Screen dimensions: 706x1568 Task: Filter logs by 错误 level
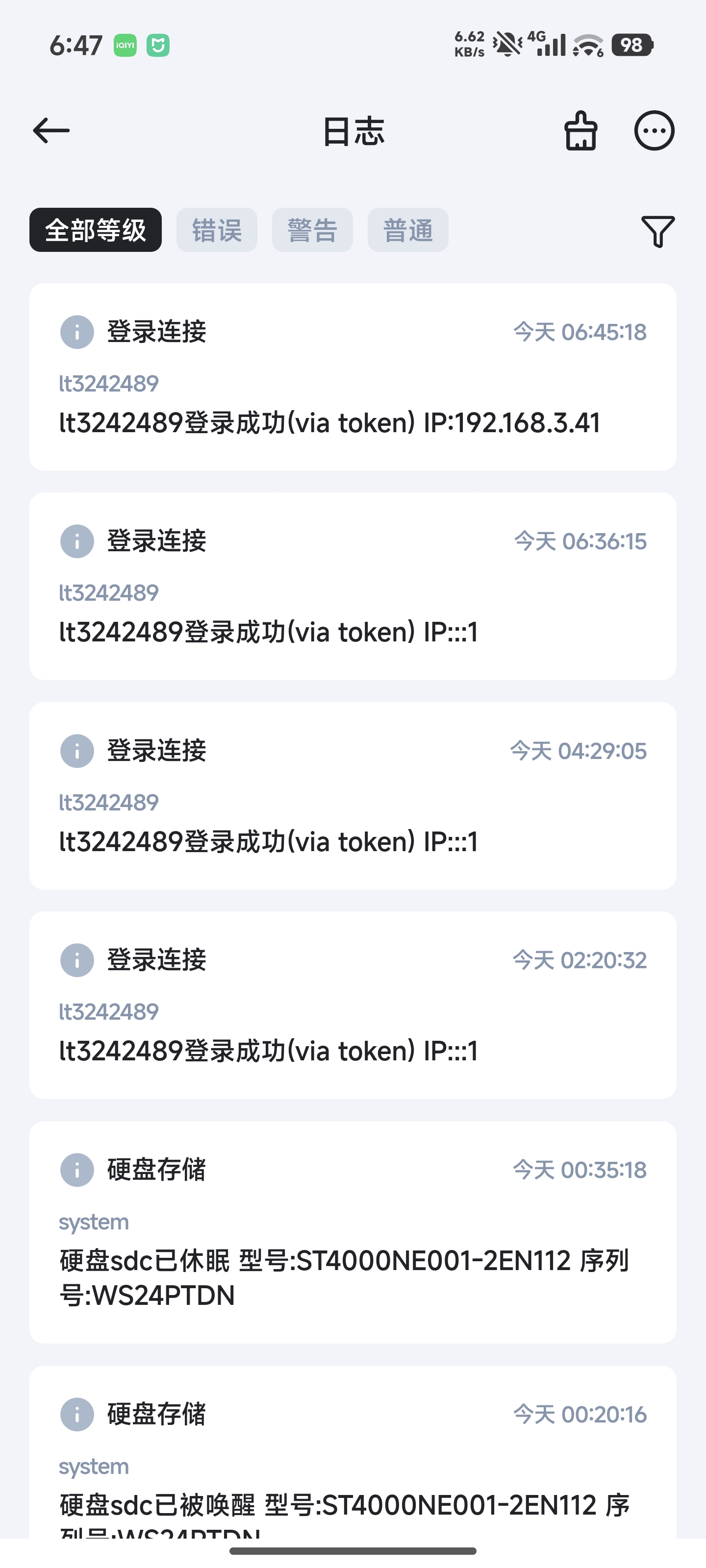click(x=217, y=230)
